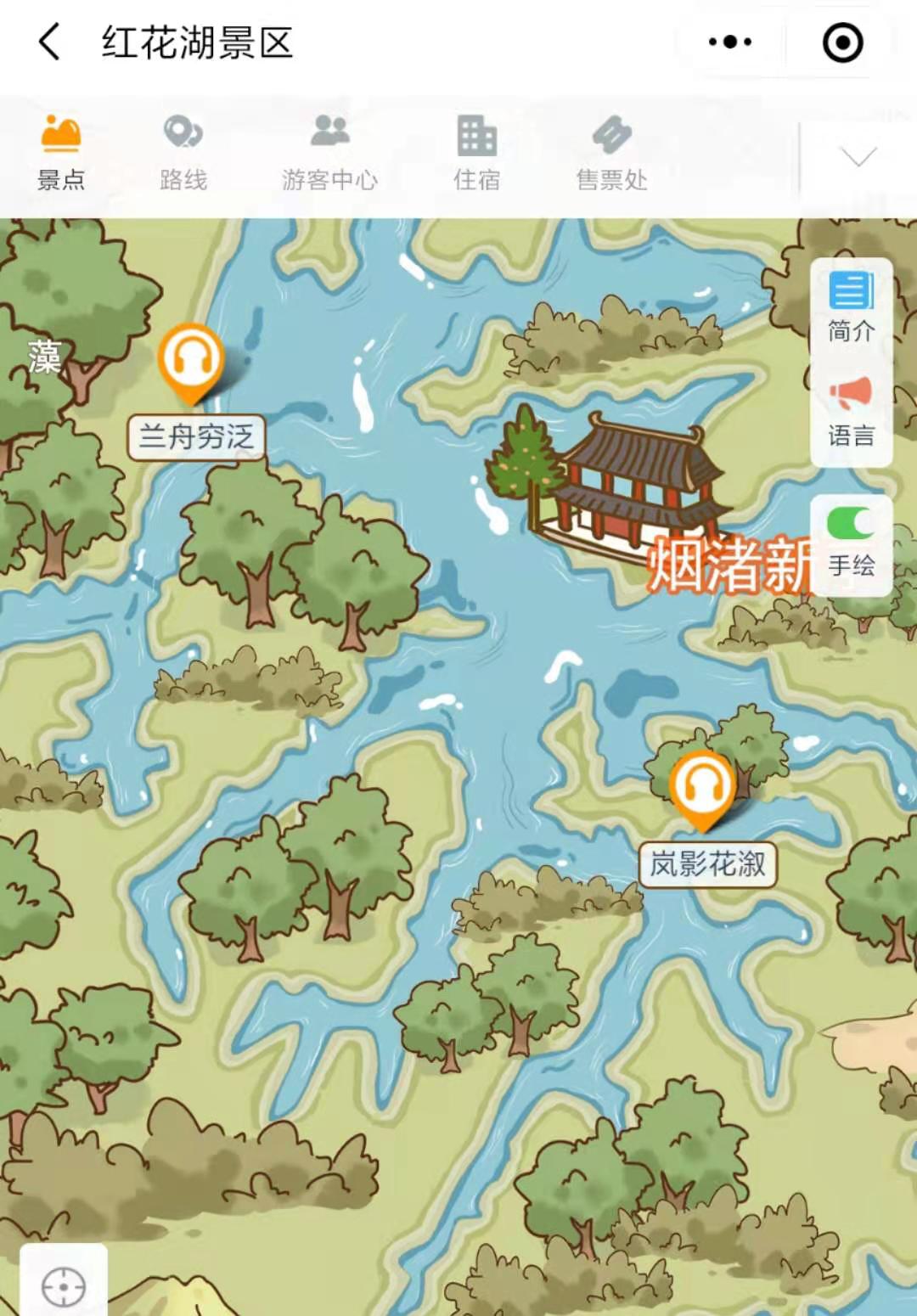Image resolution: width=917 pixels, height=1316 pixels.
Task: Select the 景点 tab
Action: pyautogui.click(x=61, y=153)
